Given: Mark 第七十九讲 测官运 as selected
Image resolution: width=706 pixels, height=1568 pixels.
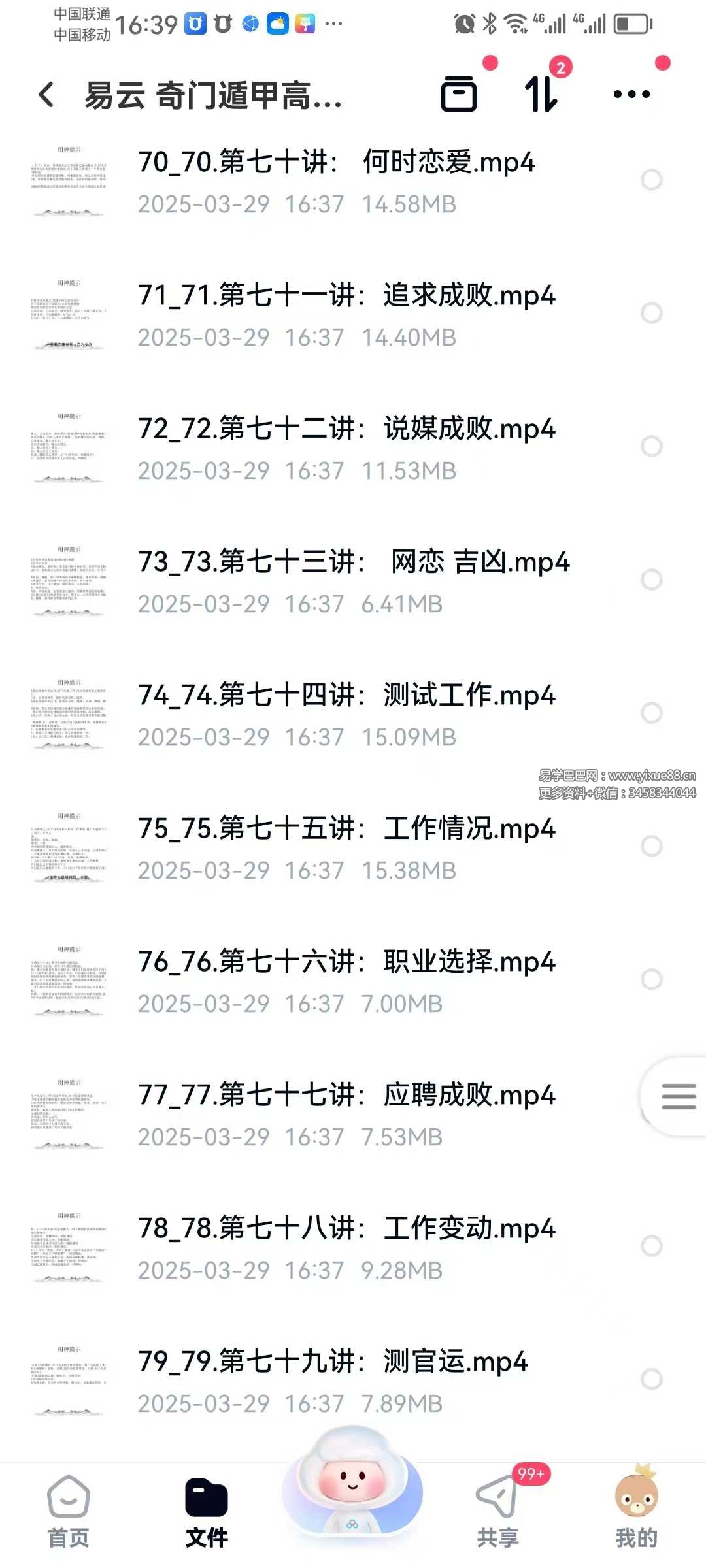Looking at the screenshot, I should 652,1379.
